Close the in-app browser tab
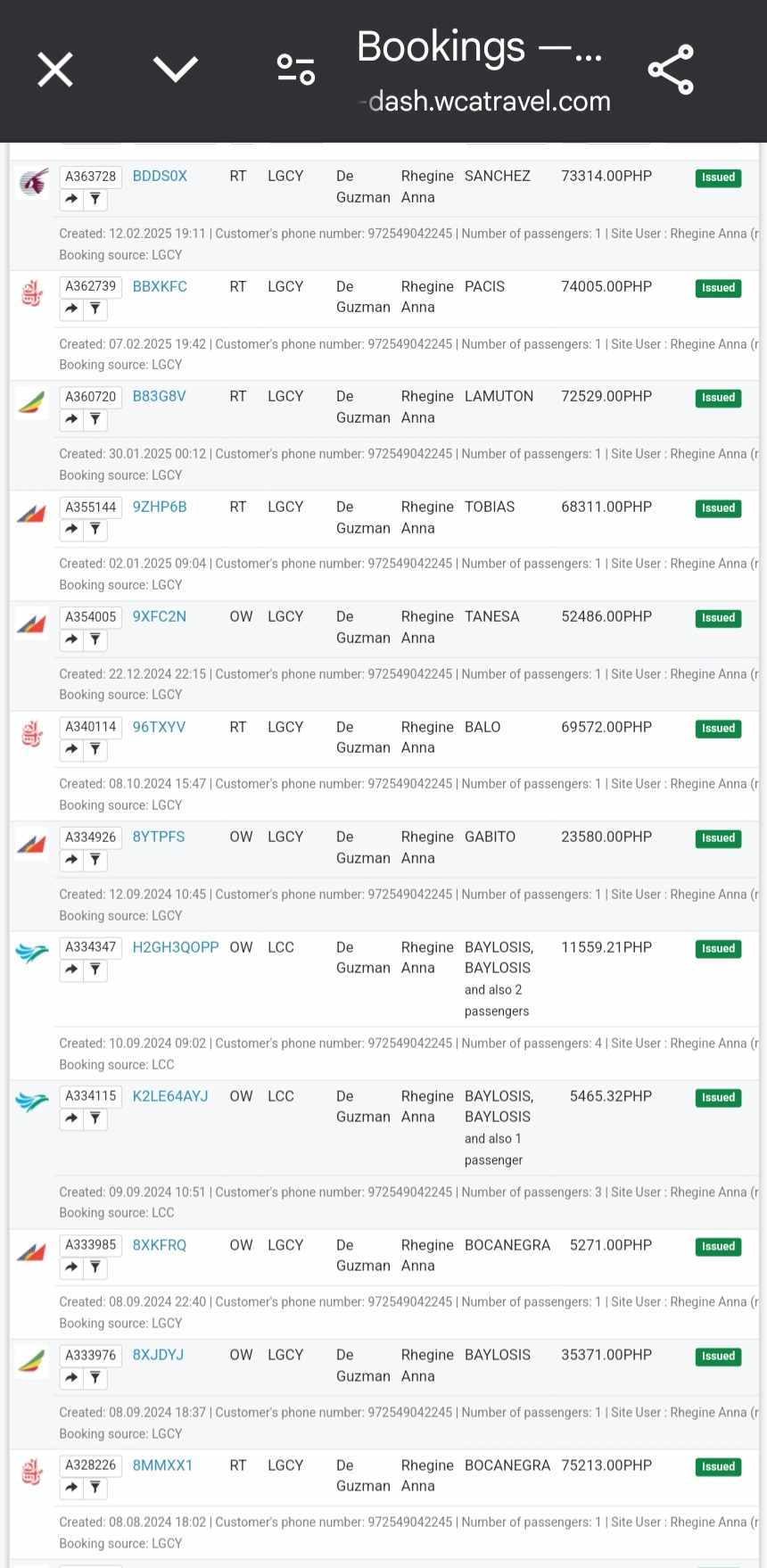 (55, 70)
